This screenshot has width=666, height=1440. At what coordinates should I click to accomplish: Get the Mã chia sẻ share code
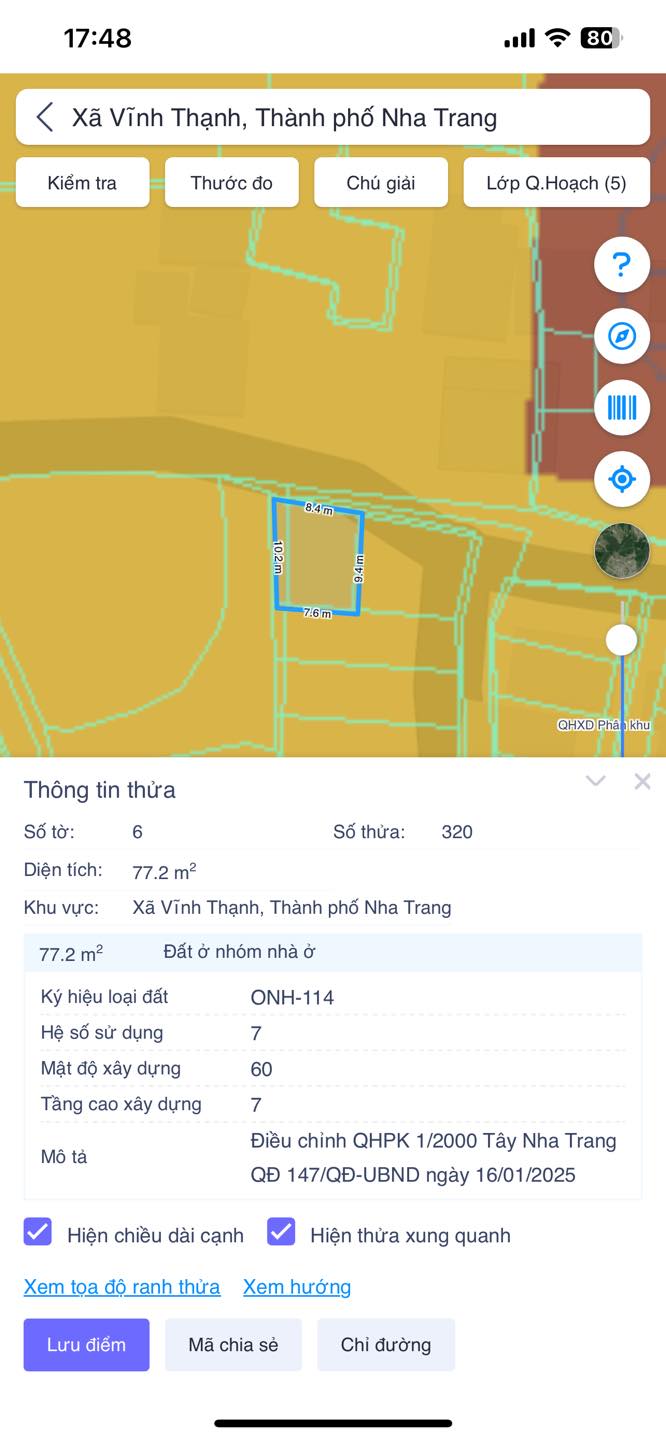[x=233, y=1344]
